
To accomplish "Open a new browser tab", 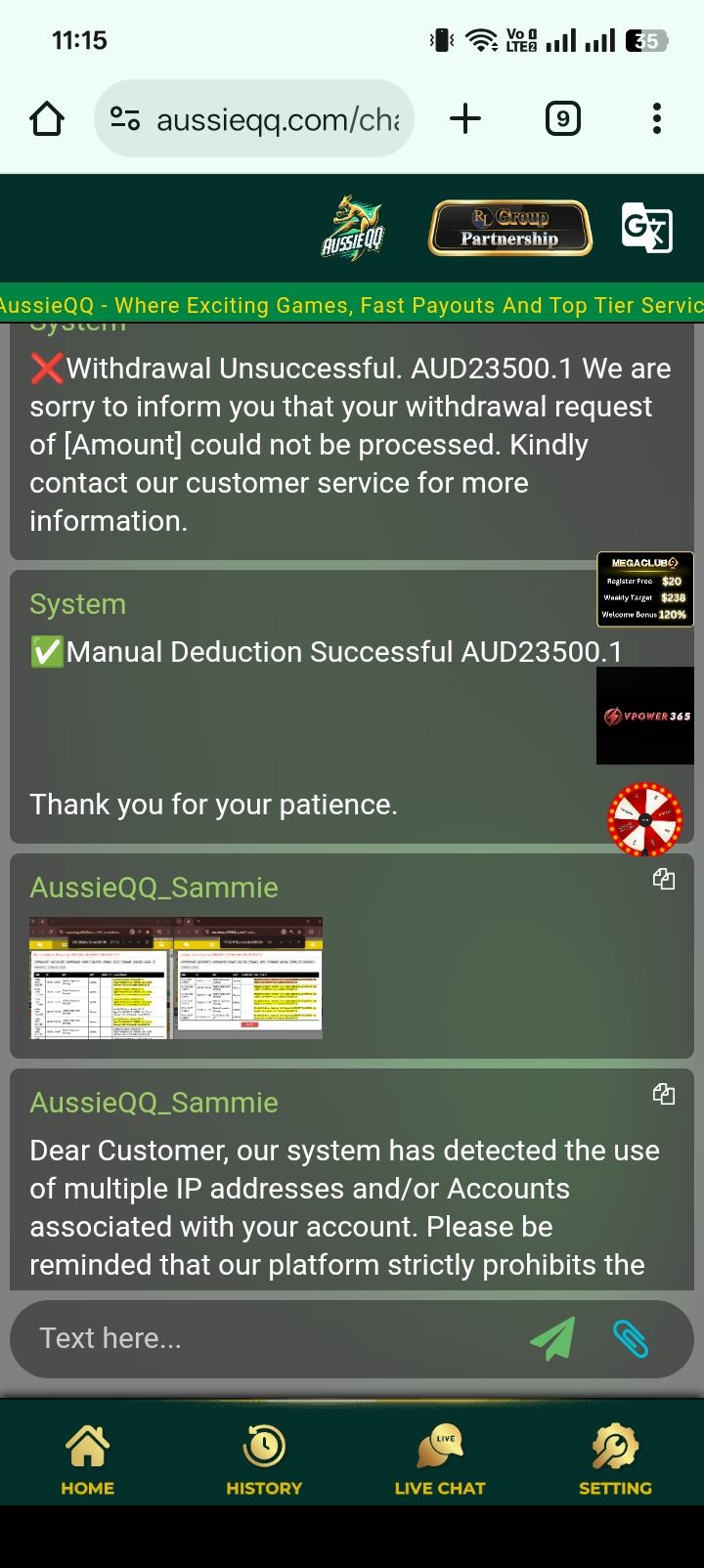I will point(465,119).
